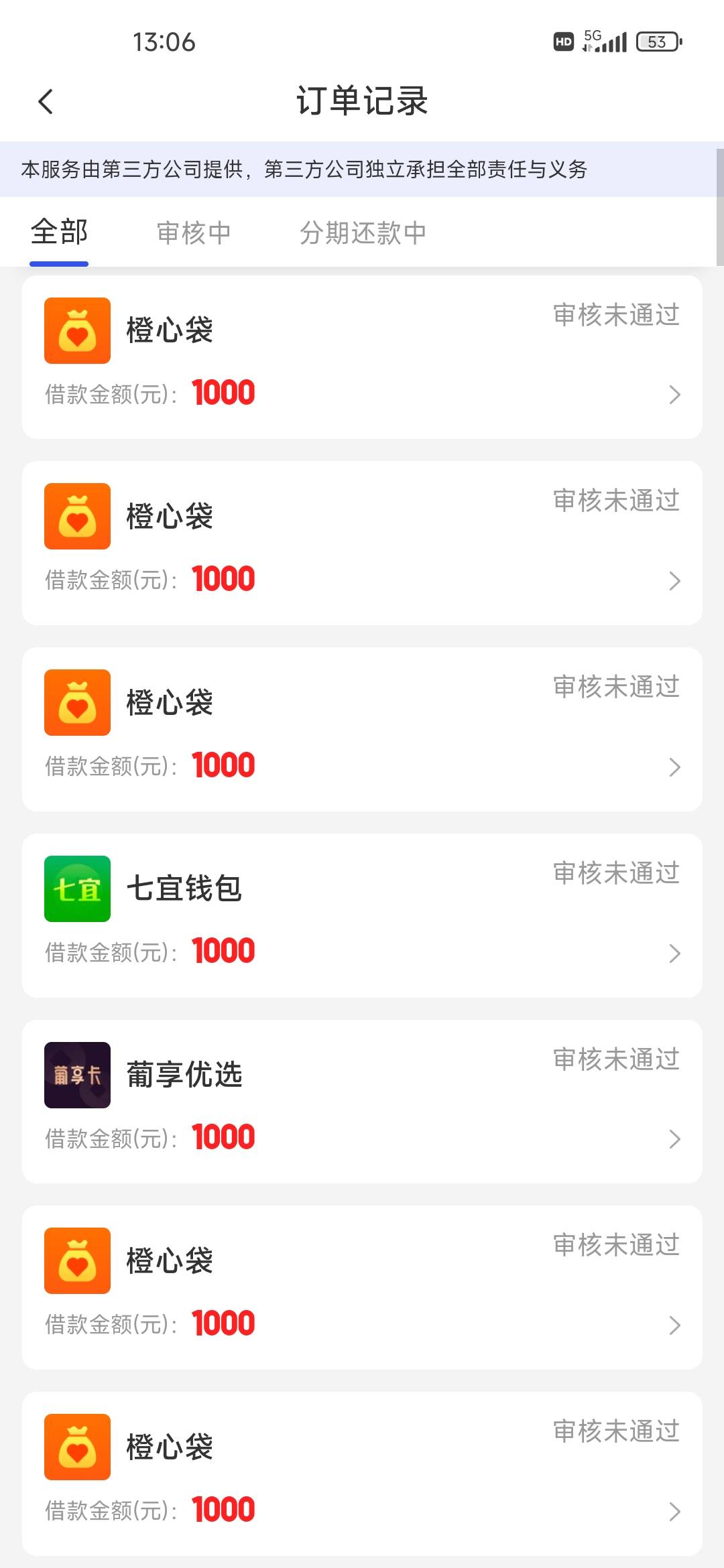Screen dimensions: 724x1568
Task: Go back from the 订单记录 page
Action: coord(46,102)
